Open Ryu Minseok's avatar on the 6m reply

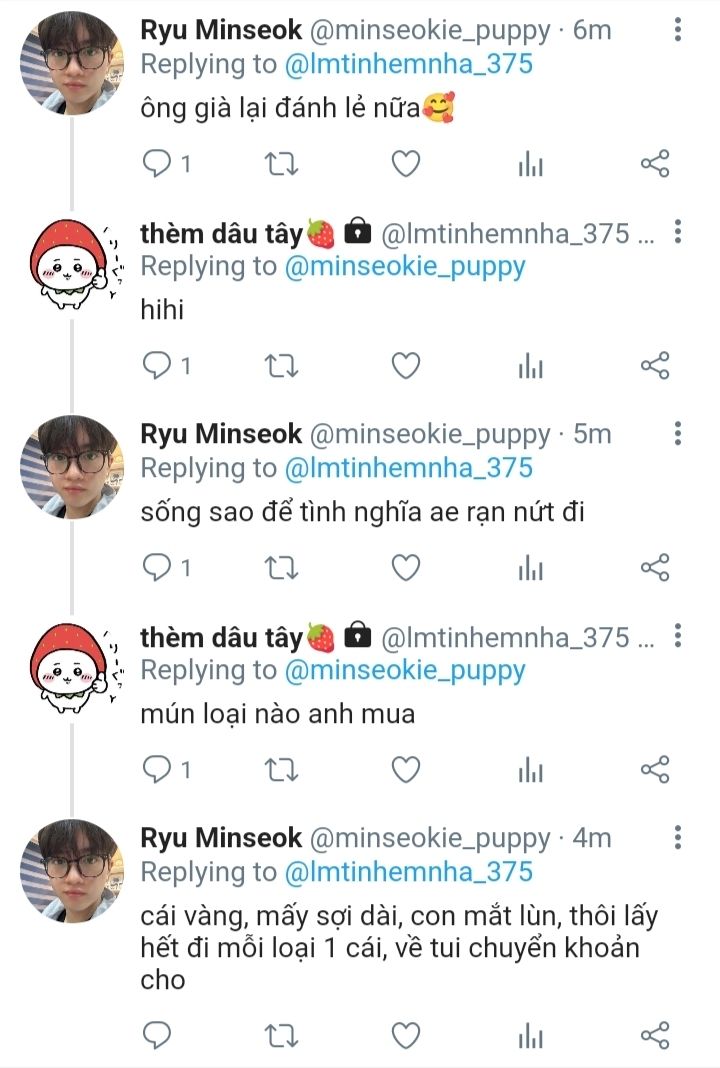(x=72, y=63)
